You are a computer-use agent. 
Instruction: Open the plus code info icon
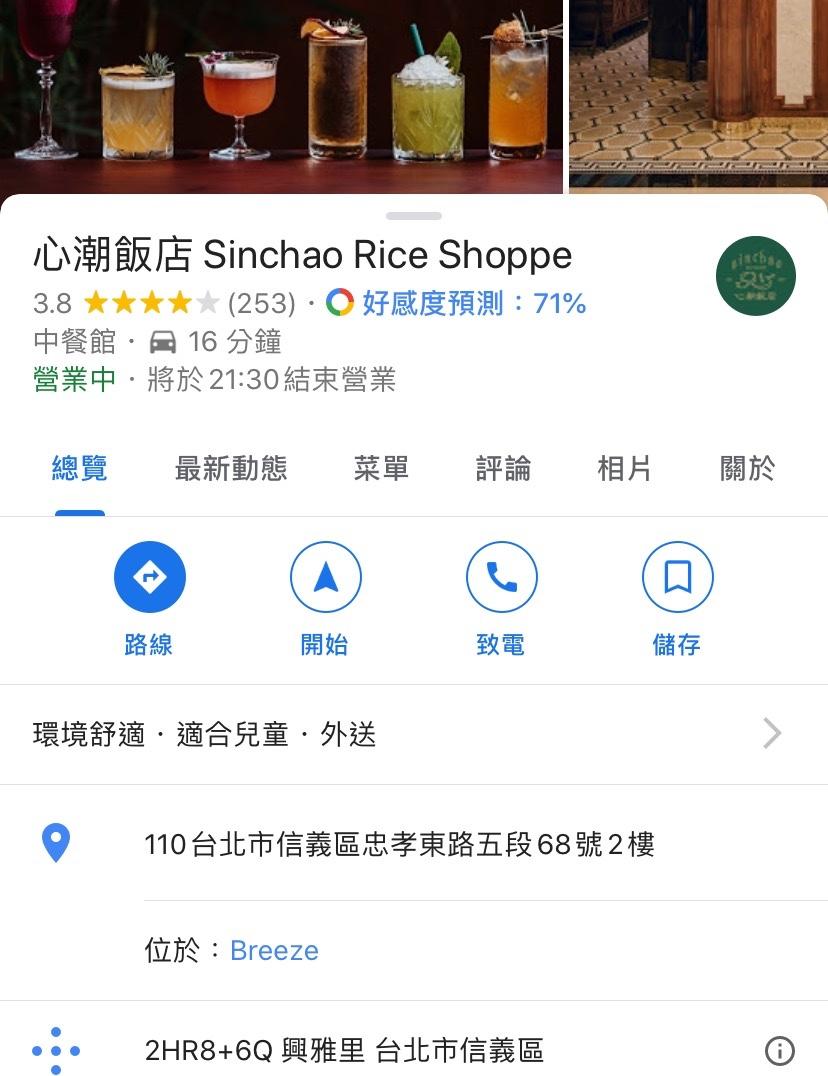(x=779, y=1051)
